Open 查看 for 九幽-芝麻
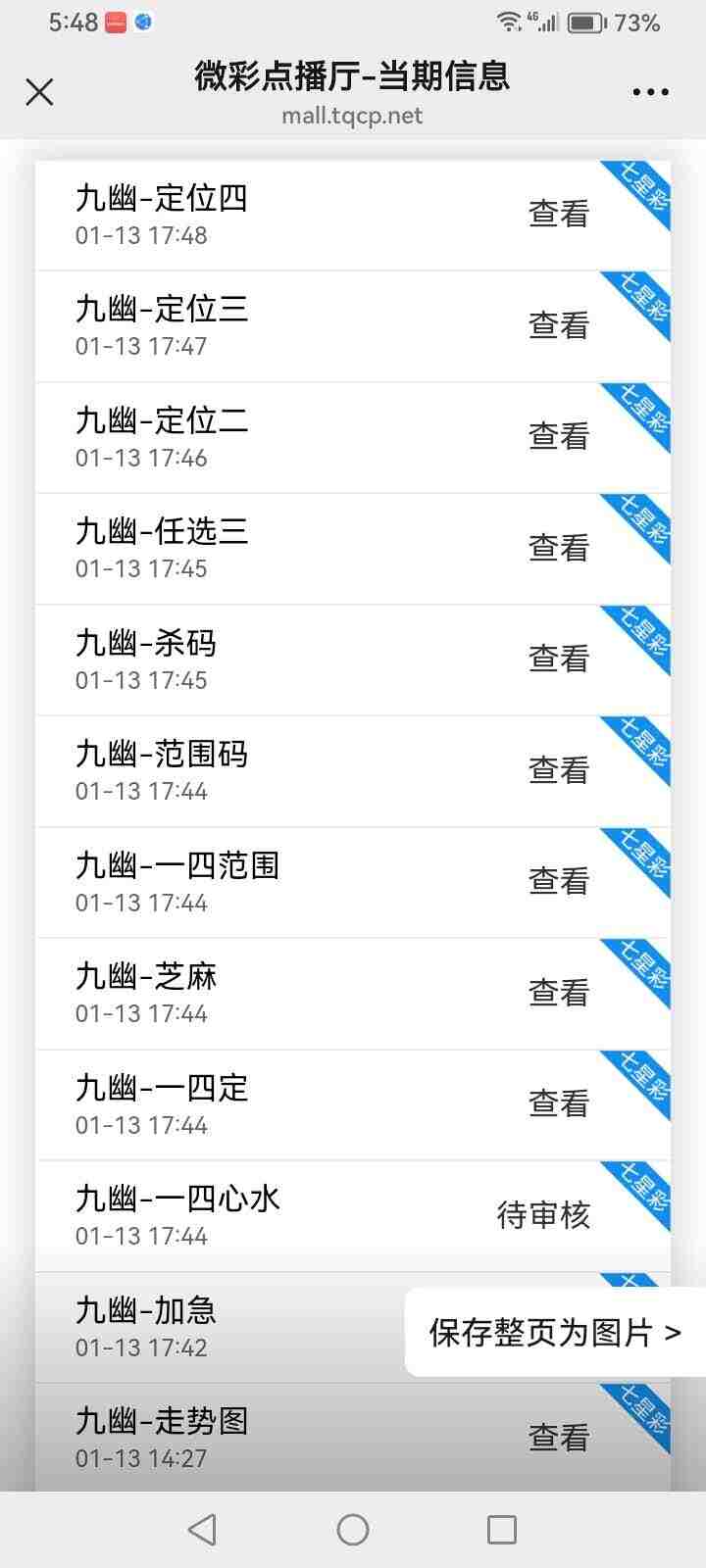The image size is (706, 1568). click(x=557, y=992)
